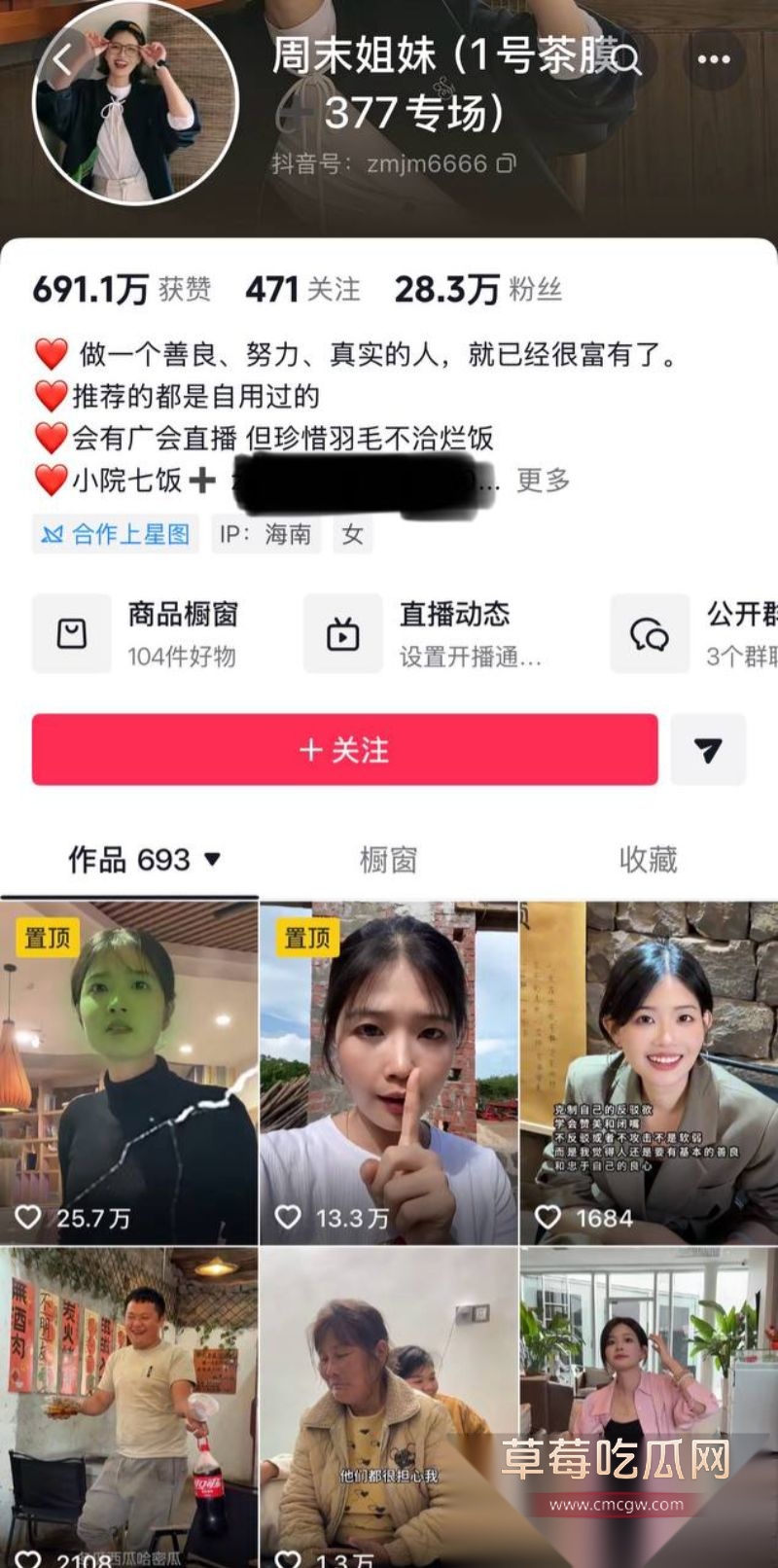Tap the share arrow beside follow button

pyautogui.click(x=711, y=750)
